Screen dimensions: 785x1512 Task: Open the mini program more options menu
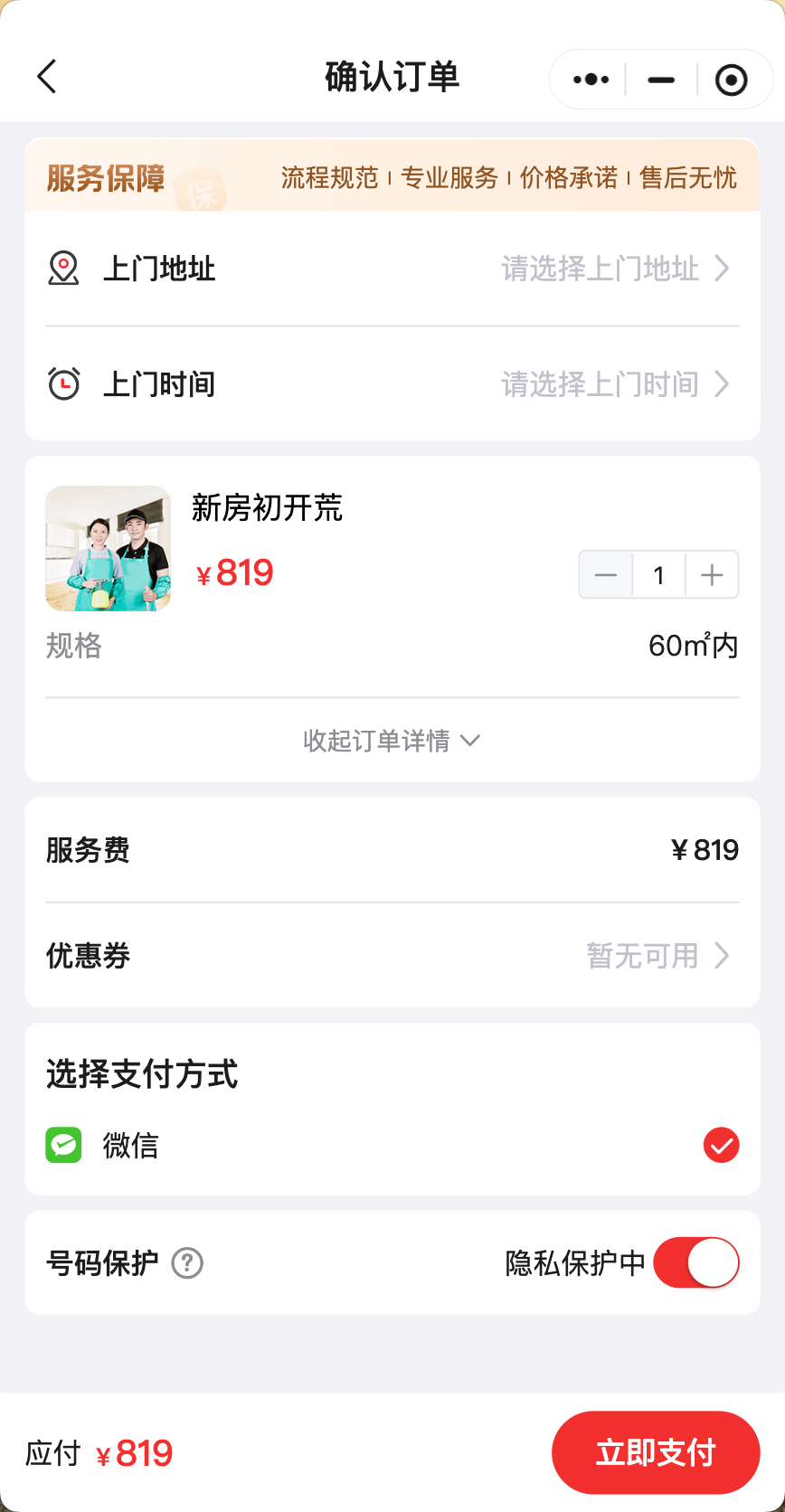click(591, 80)
